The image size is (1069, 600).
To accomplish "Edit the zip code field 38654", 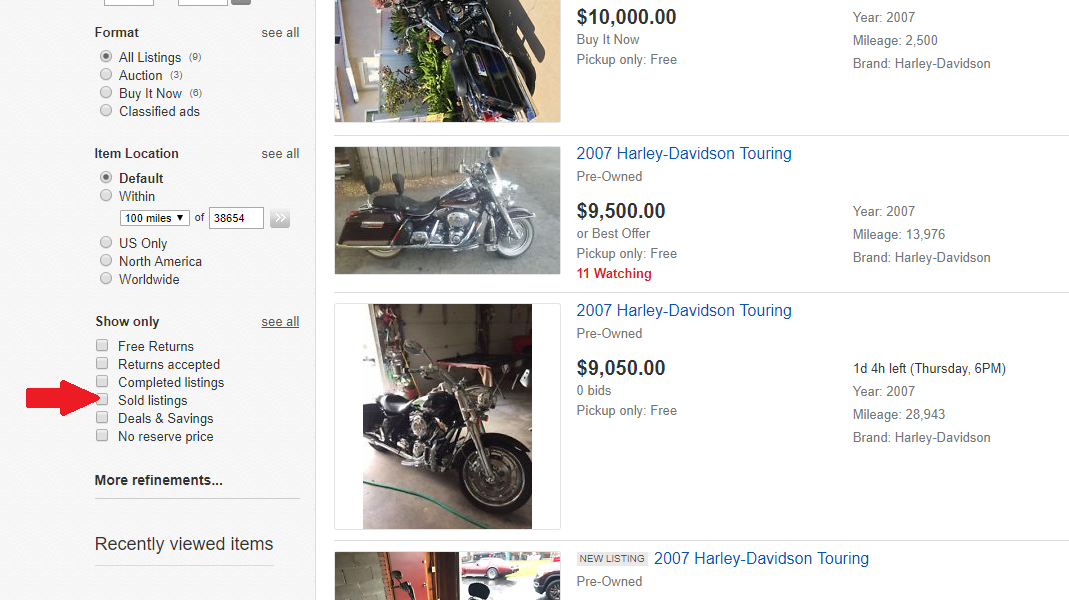I will [x=235, y=218].
